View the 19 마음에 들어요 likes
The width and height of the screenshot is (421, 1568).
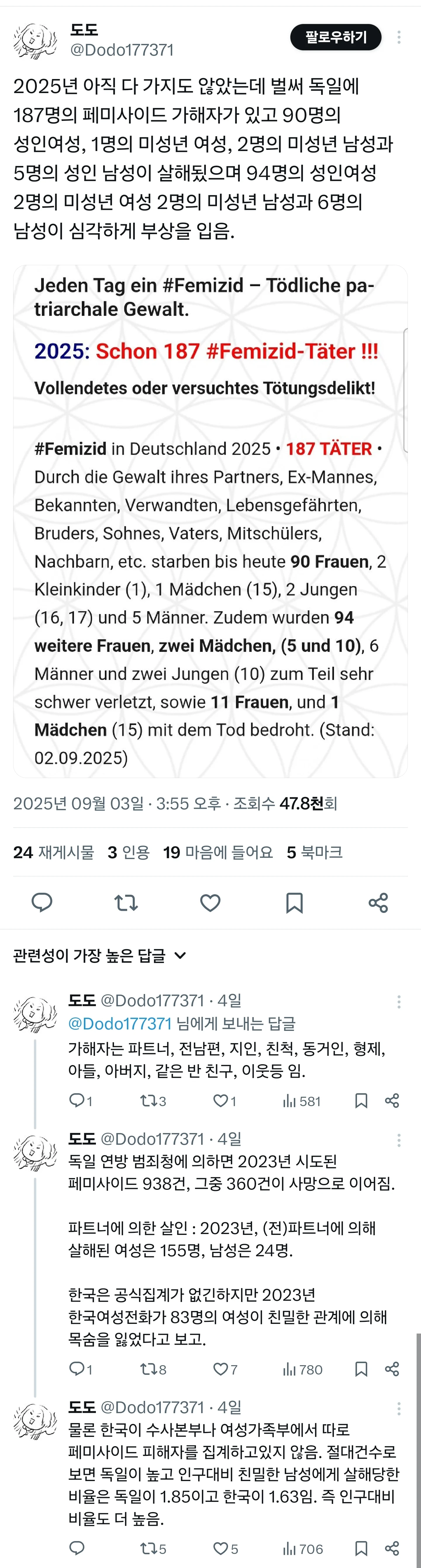coord(217,852)
